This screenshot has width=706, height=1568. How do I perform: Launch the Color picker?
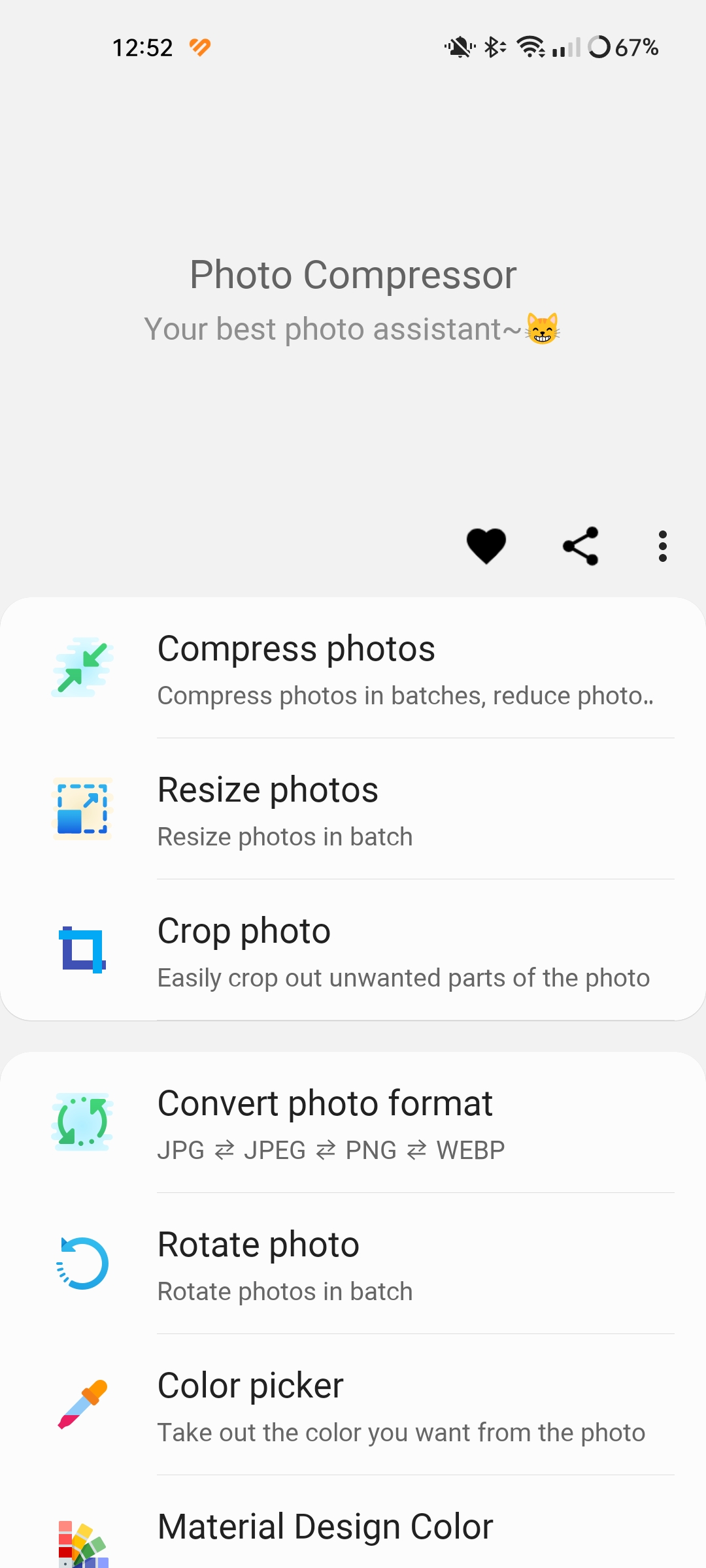pyautogui.click(x=353, y=1405)
